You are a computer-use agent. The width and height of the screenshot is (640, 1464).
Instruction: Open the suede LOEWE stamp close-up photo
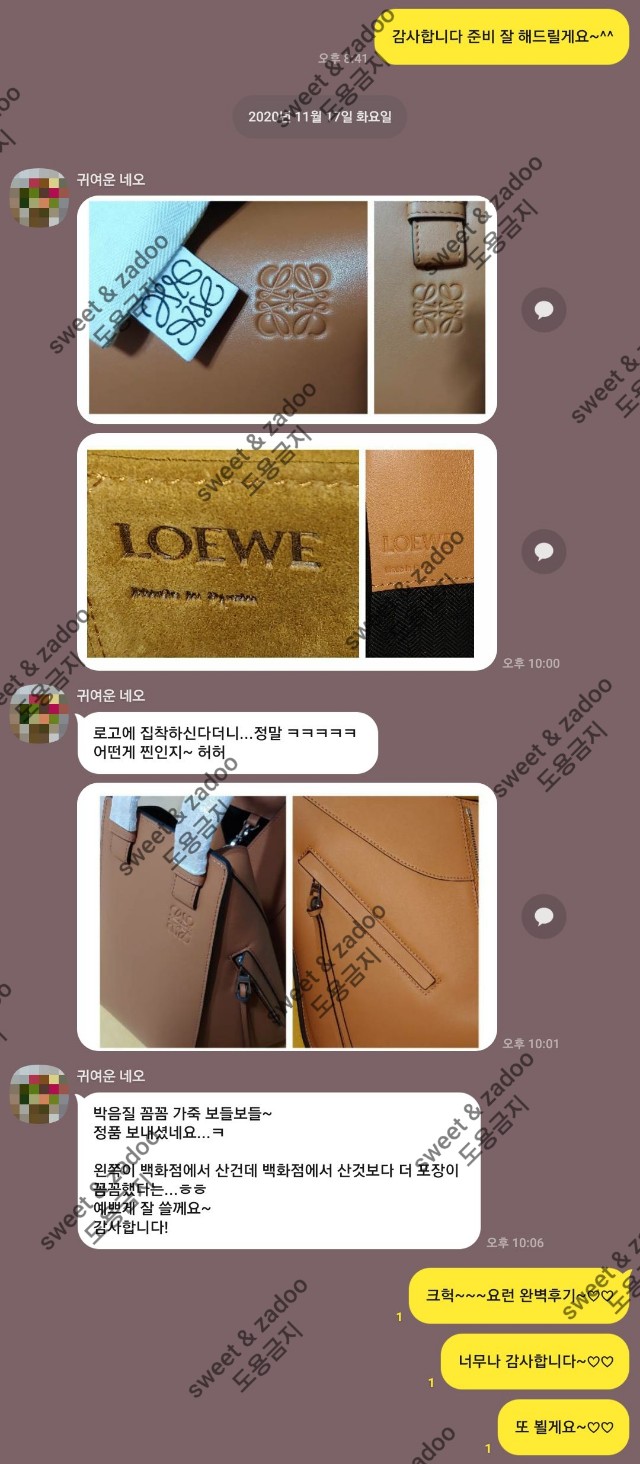tap(222, 553)
